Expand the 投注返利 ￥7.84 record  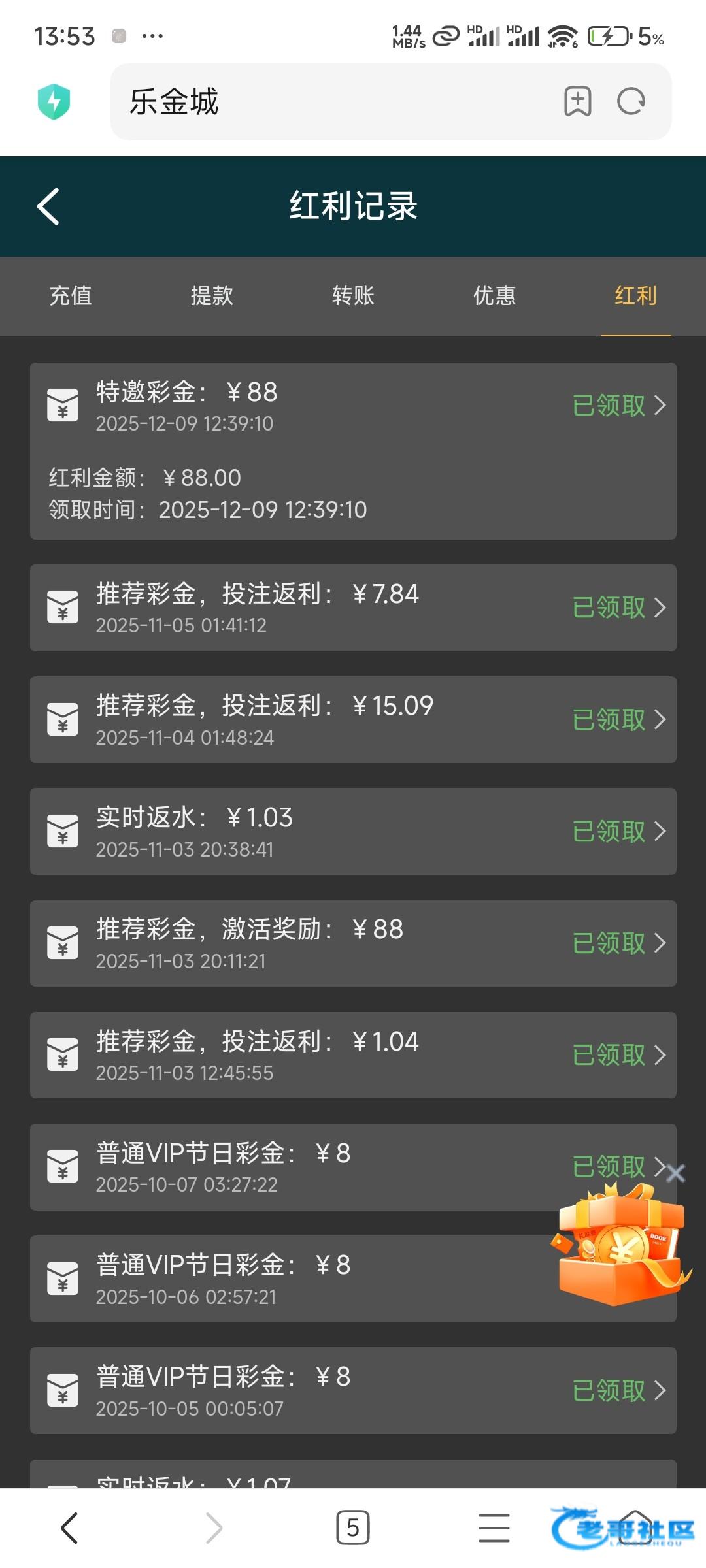(618, 608)
